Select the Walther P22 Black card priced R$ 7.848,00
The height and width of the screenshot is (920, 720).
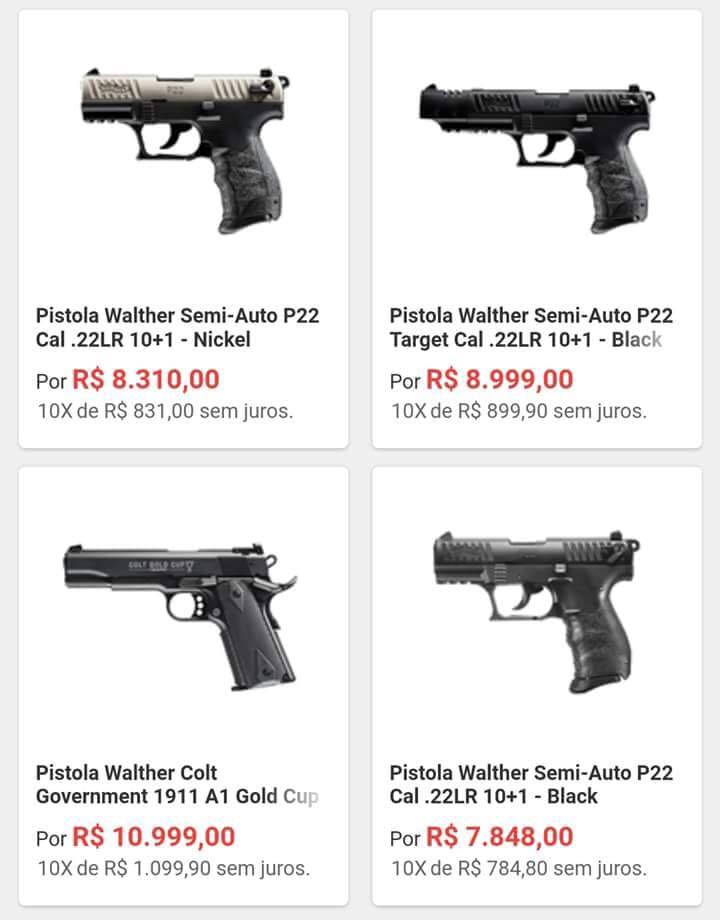point(537,686)
